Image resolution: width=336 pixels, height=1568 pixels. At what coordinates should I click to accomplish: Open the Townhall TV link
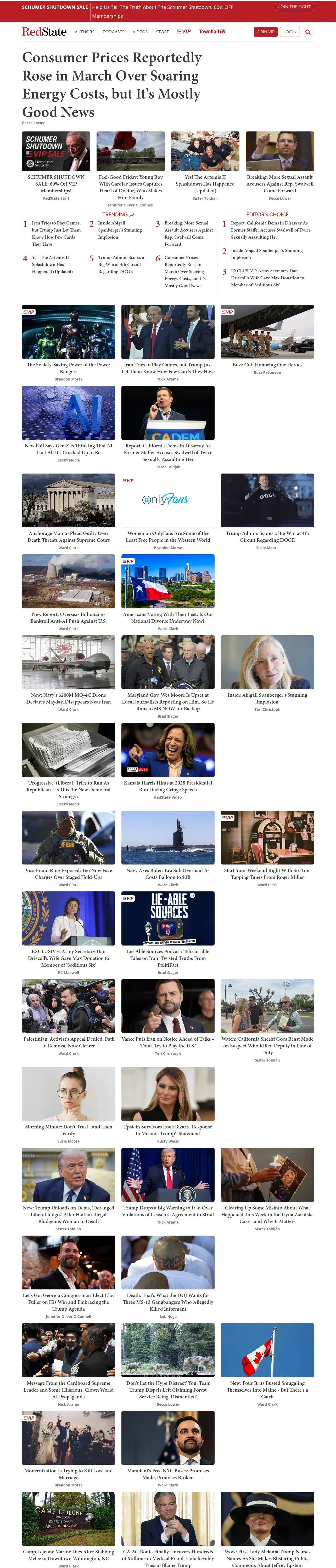pyautogui.click(x=212, y=32)
